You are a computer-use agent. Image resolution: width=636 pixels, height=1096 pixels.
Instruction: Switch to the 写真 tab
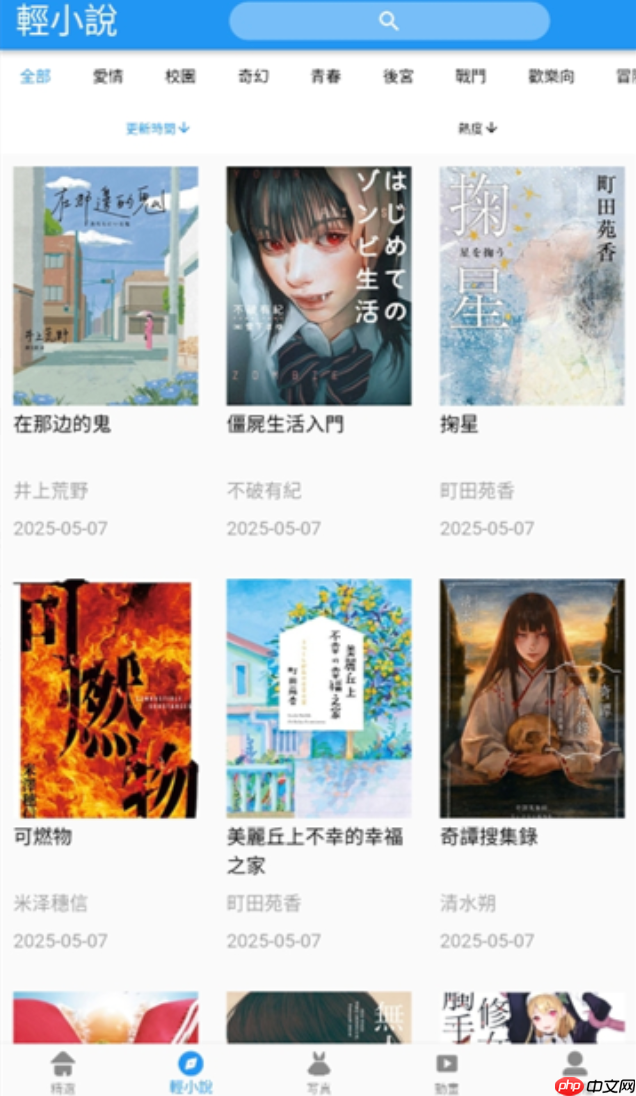coord(319,1070)
